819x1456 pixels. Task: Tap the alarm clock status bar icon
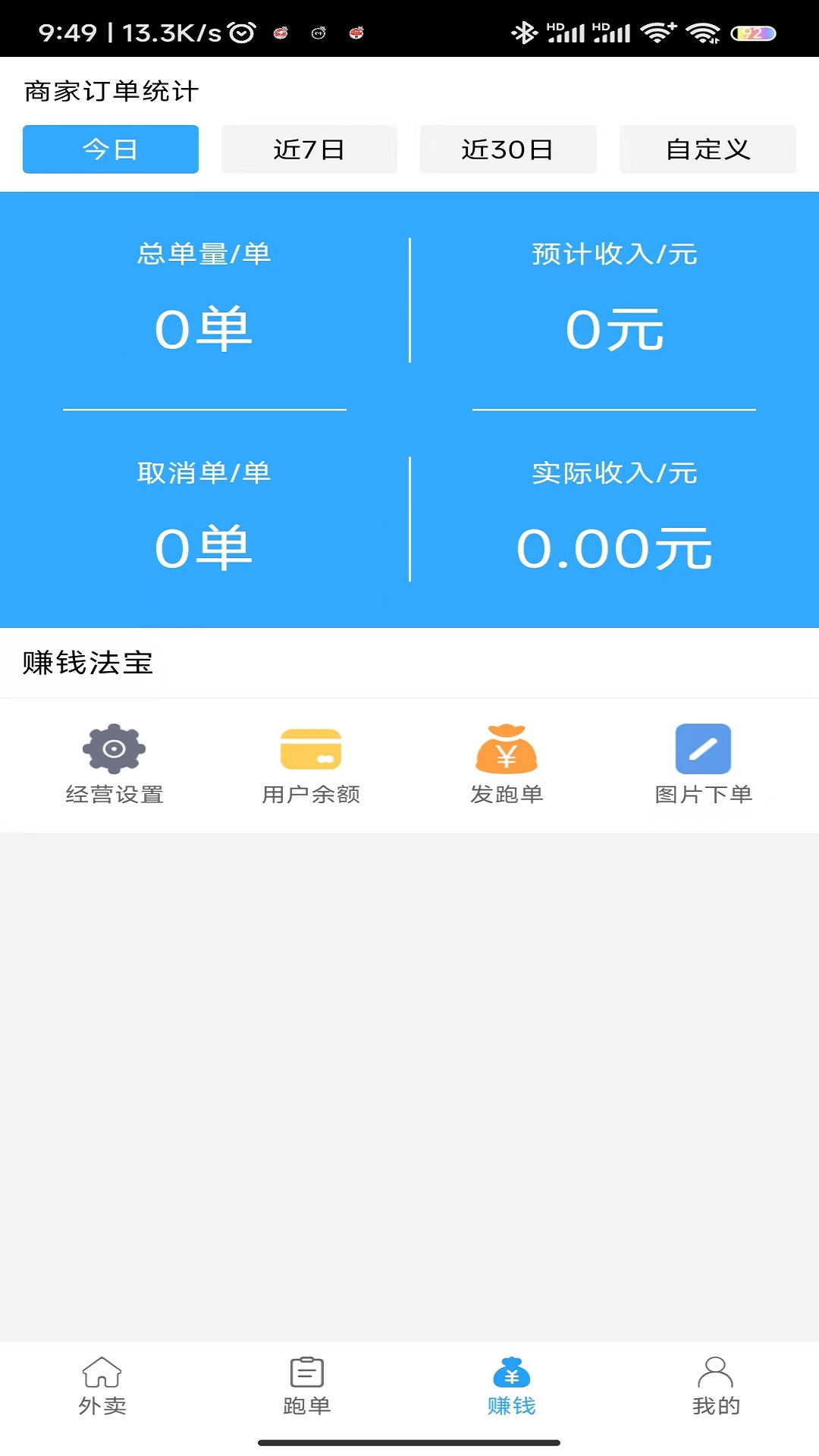pyautogui.click(x=240, y=32)
